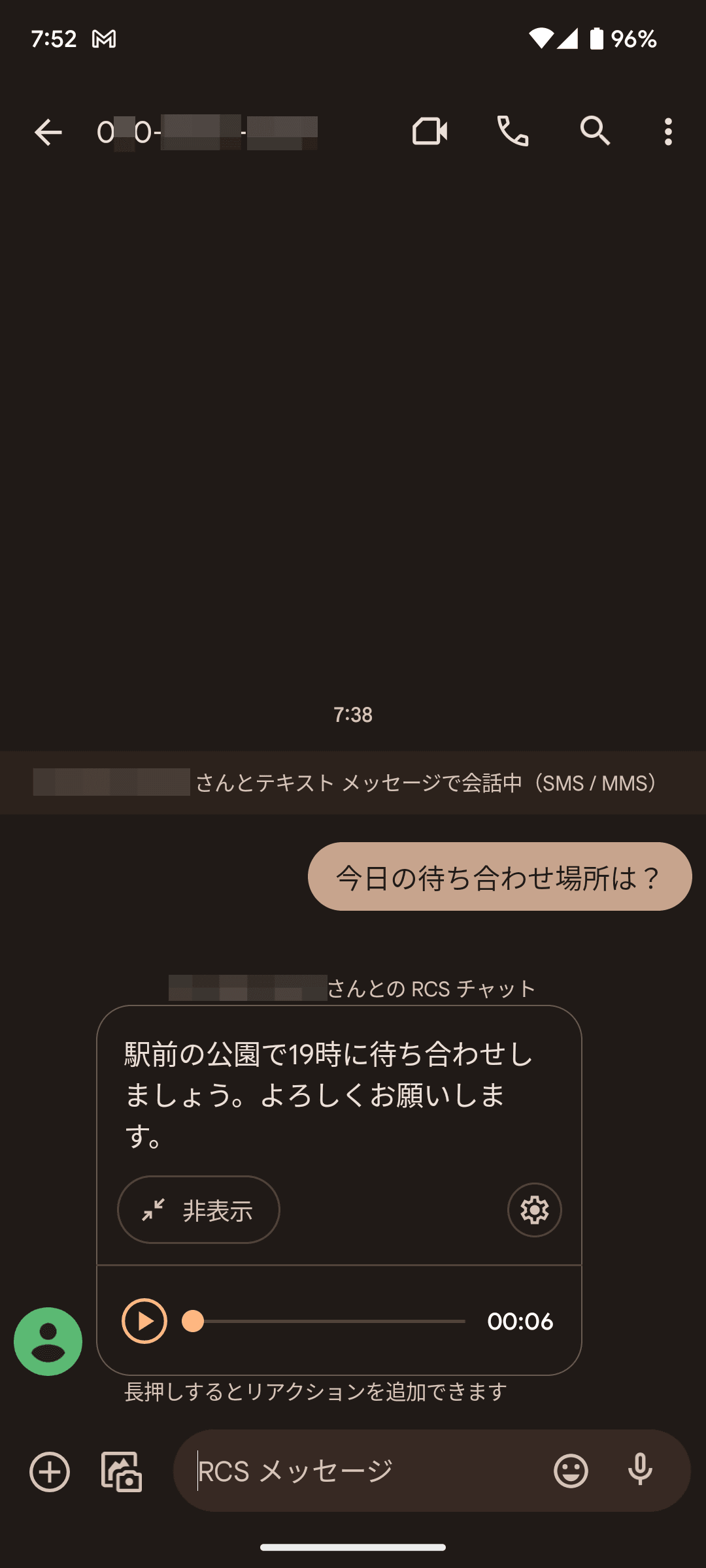Open the more options menu
The image size is (706, 1568).
point(668,132)
